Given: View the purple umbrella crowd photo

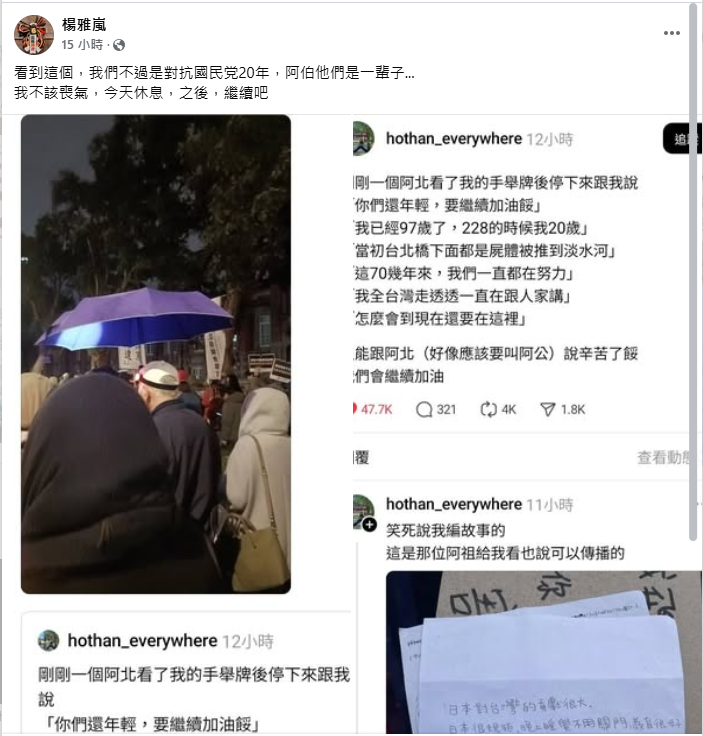Looking at the screenshot, I should click(x=156, y=353).
